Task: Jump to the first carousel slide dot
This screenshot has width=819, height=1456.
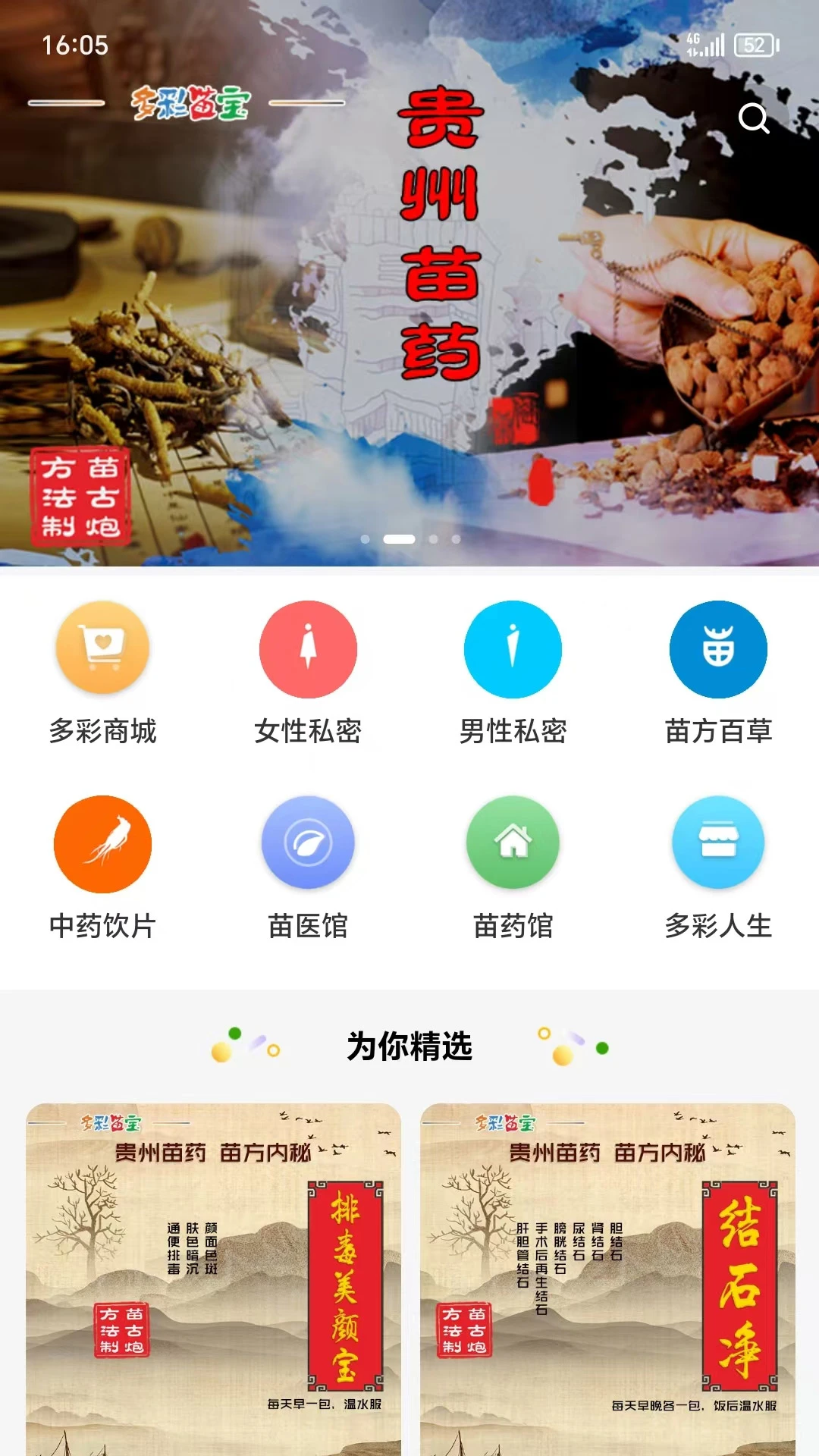Action: click(366, 538)
